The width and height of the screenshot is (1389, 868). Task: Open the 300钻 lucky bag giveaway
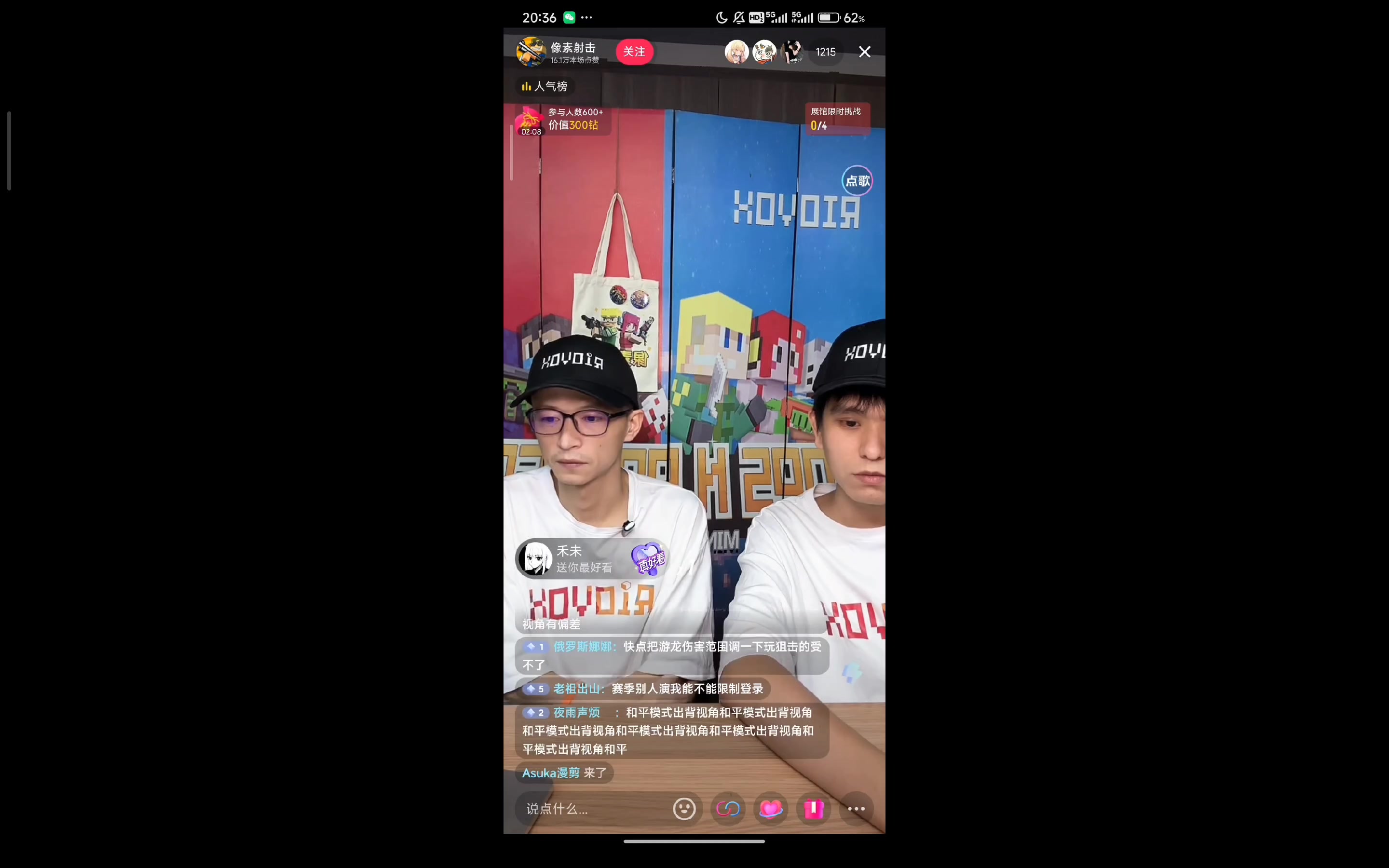click(561, 120)
